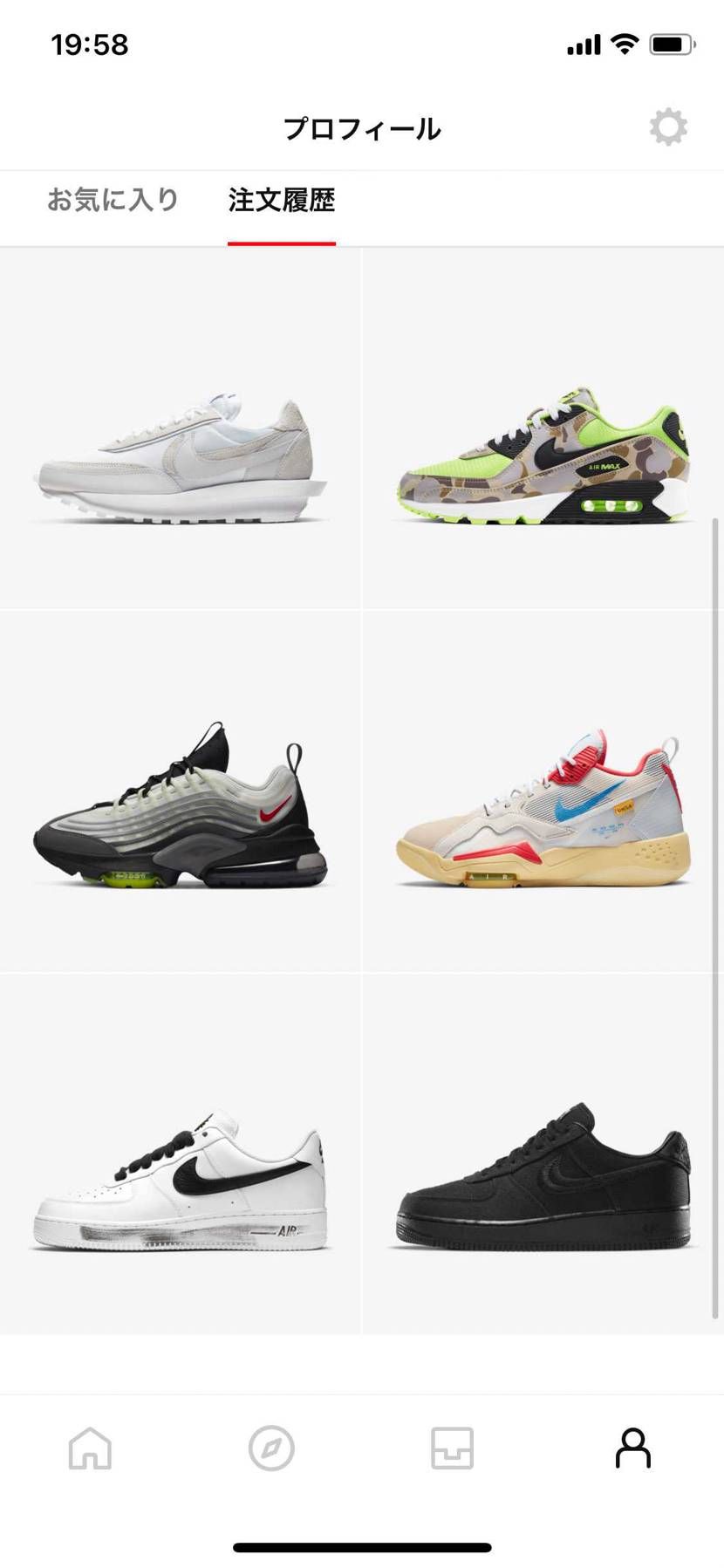
Task: Tap the profile tab icon
Action: tap(632, 1448)
